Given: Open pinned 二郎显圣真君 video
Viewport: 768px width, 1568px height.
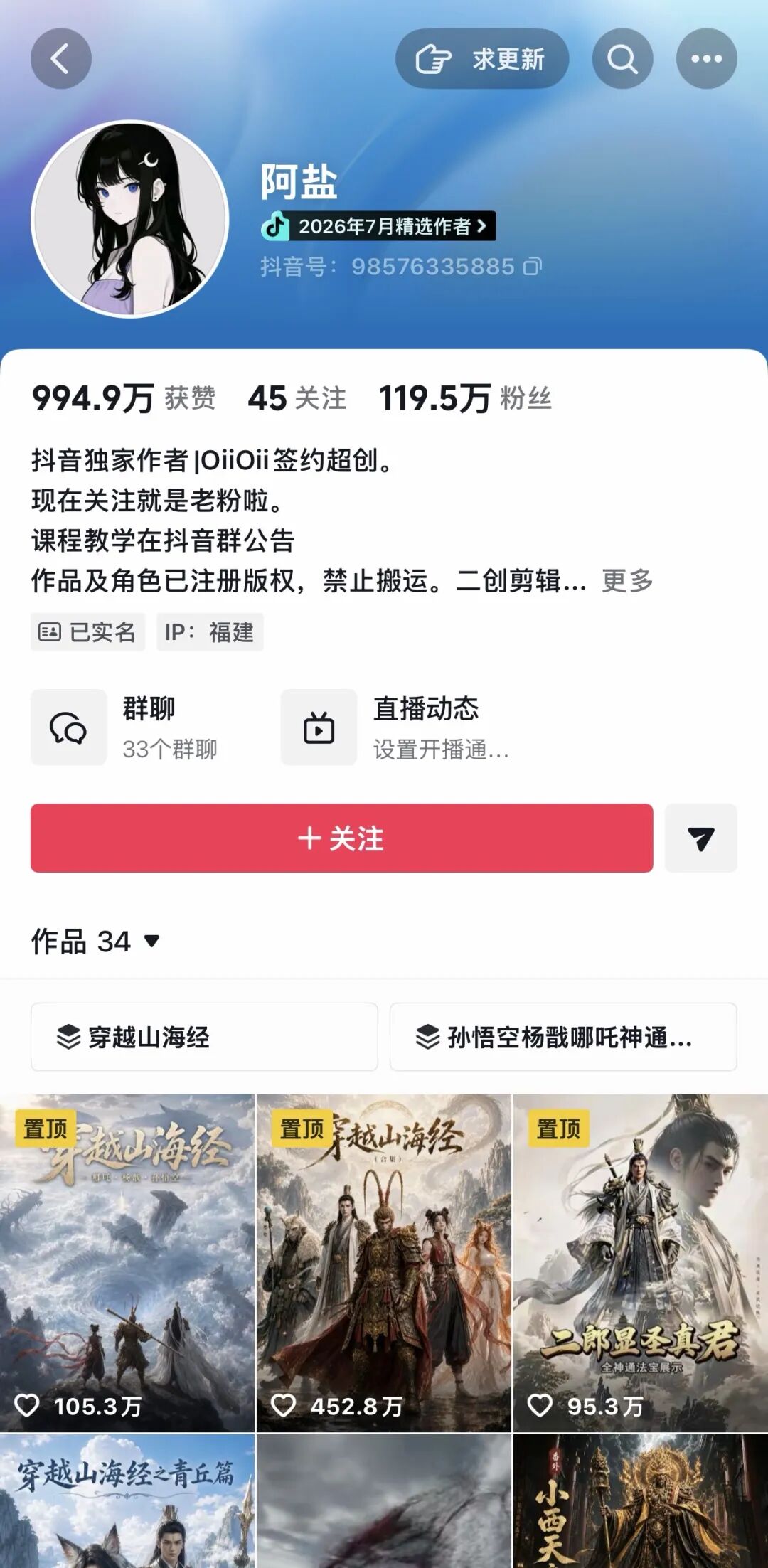Looking at the screenshot, I should pos(641,1263).
